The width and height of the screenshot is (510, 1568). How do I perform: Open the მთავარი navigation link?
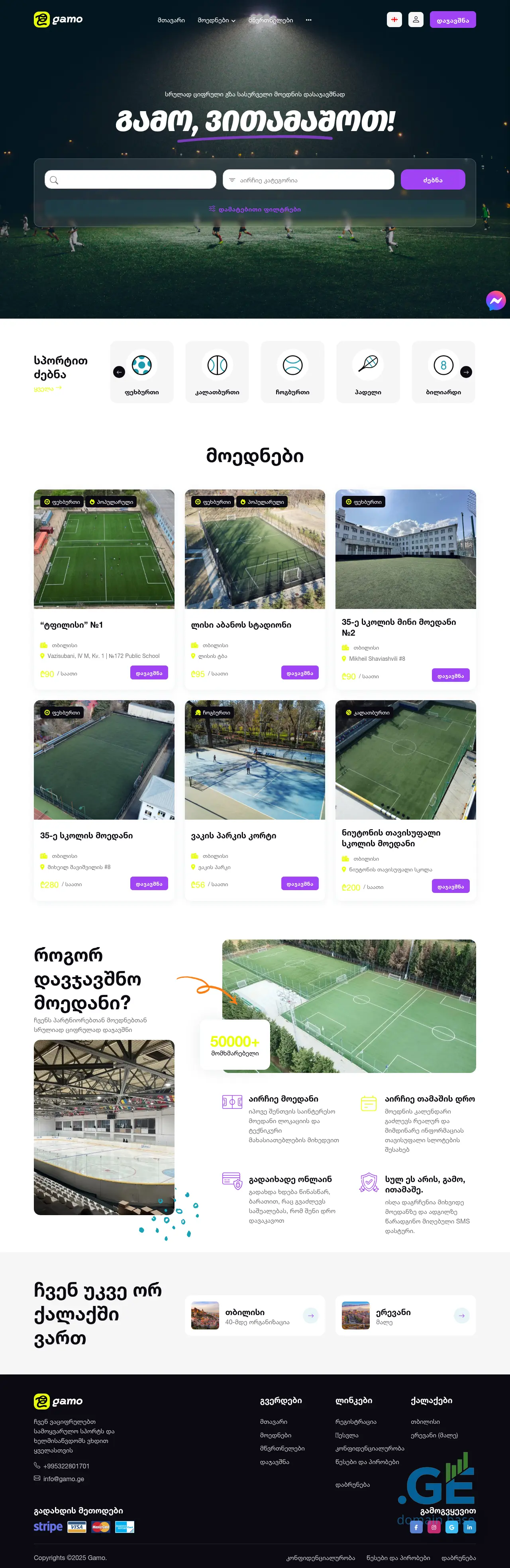click(171, 20)
